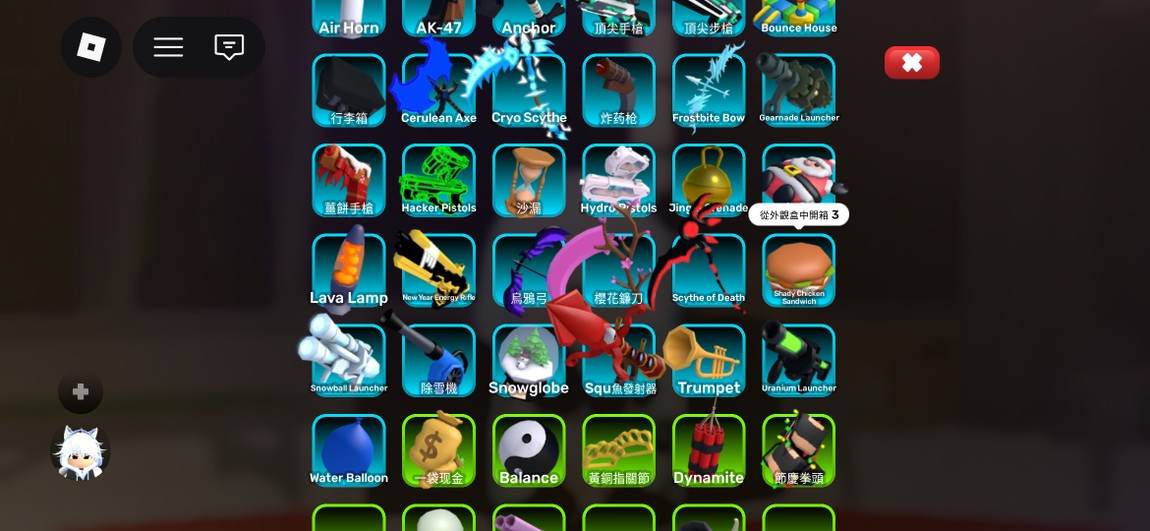
Task: Open the chat window
Action: pyautogui.click(x=229, y=47)
